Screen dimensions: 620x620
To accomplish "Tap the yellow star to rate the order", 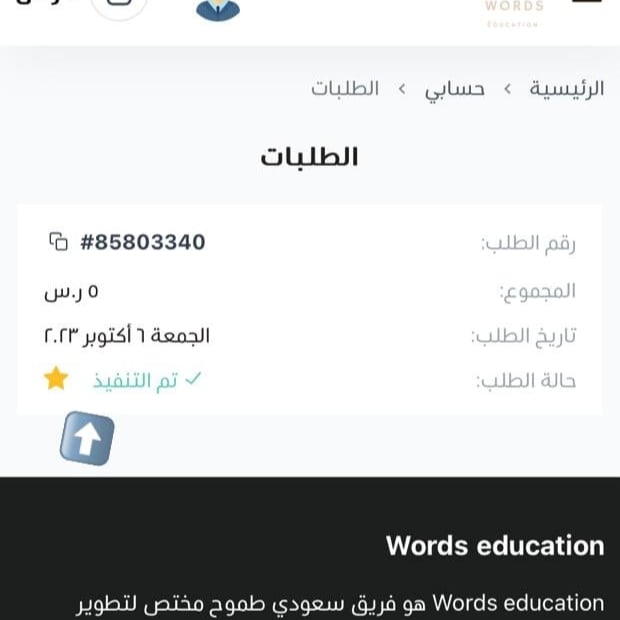I will tap(56, 379).
